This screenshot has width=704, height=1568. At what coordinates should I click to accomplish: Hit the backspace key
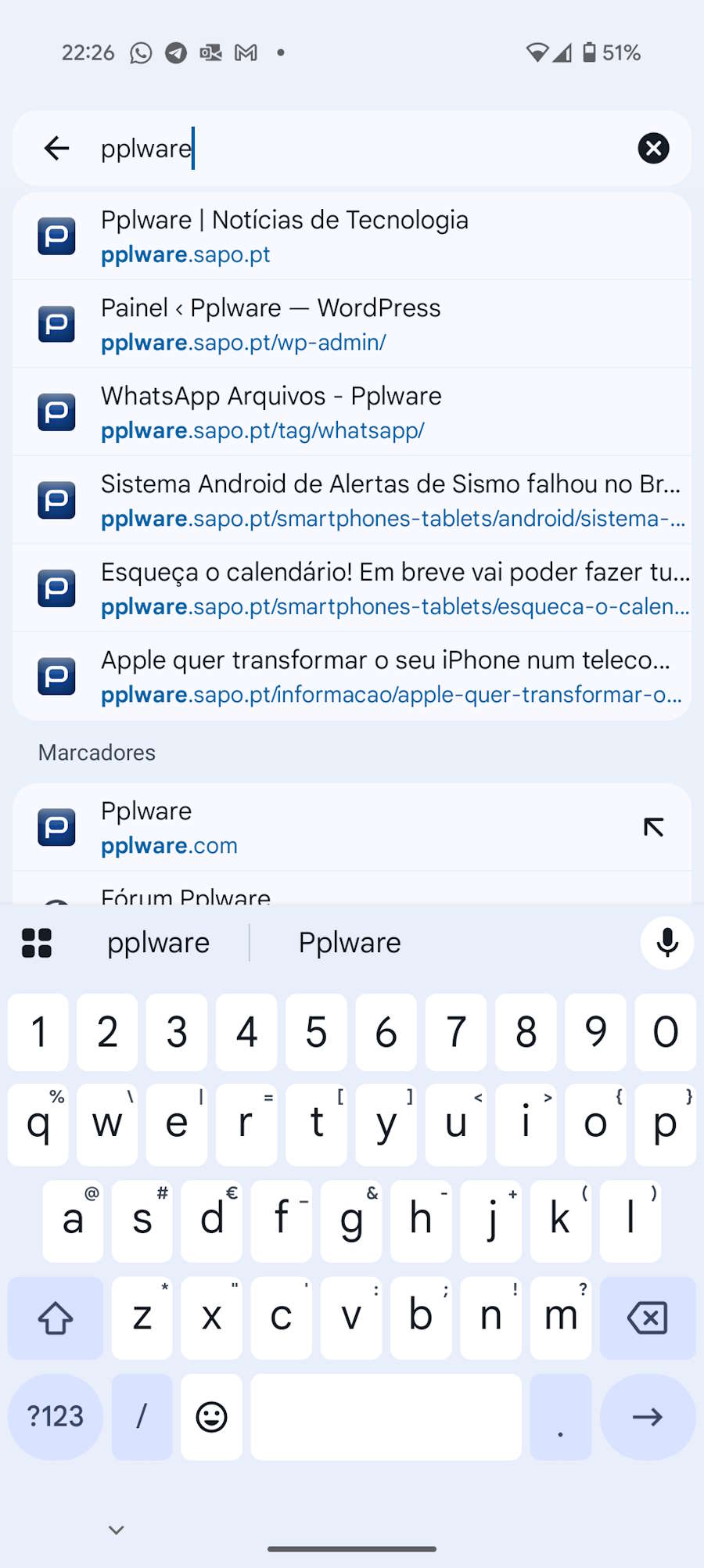(x=647, y=1318)
